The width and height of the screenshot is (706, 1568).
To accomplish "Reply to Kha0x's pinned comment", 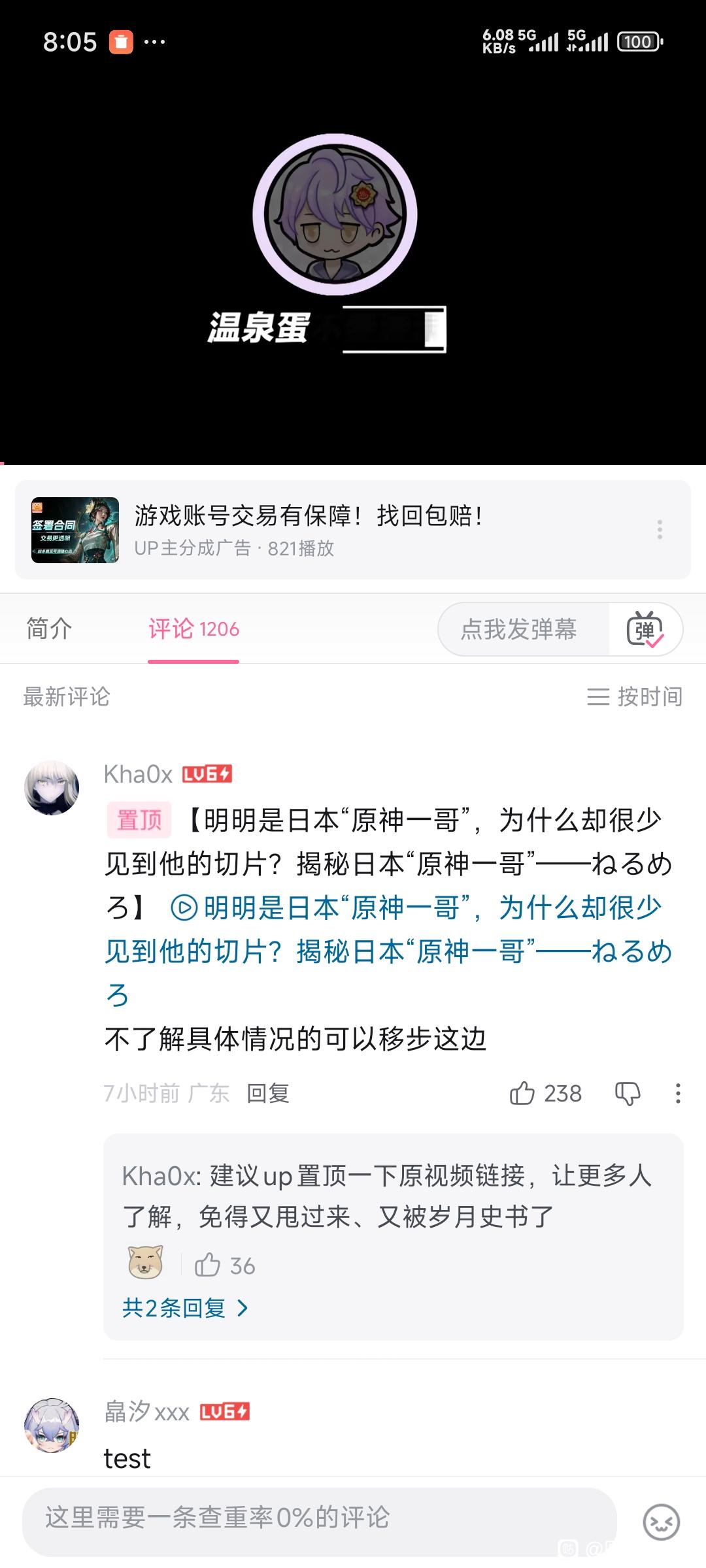I will coord(267,1093).
